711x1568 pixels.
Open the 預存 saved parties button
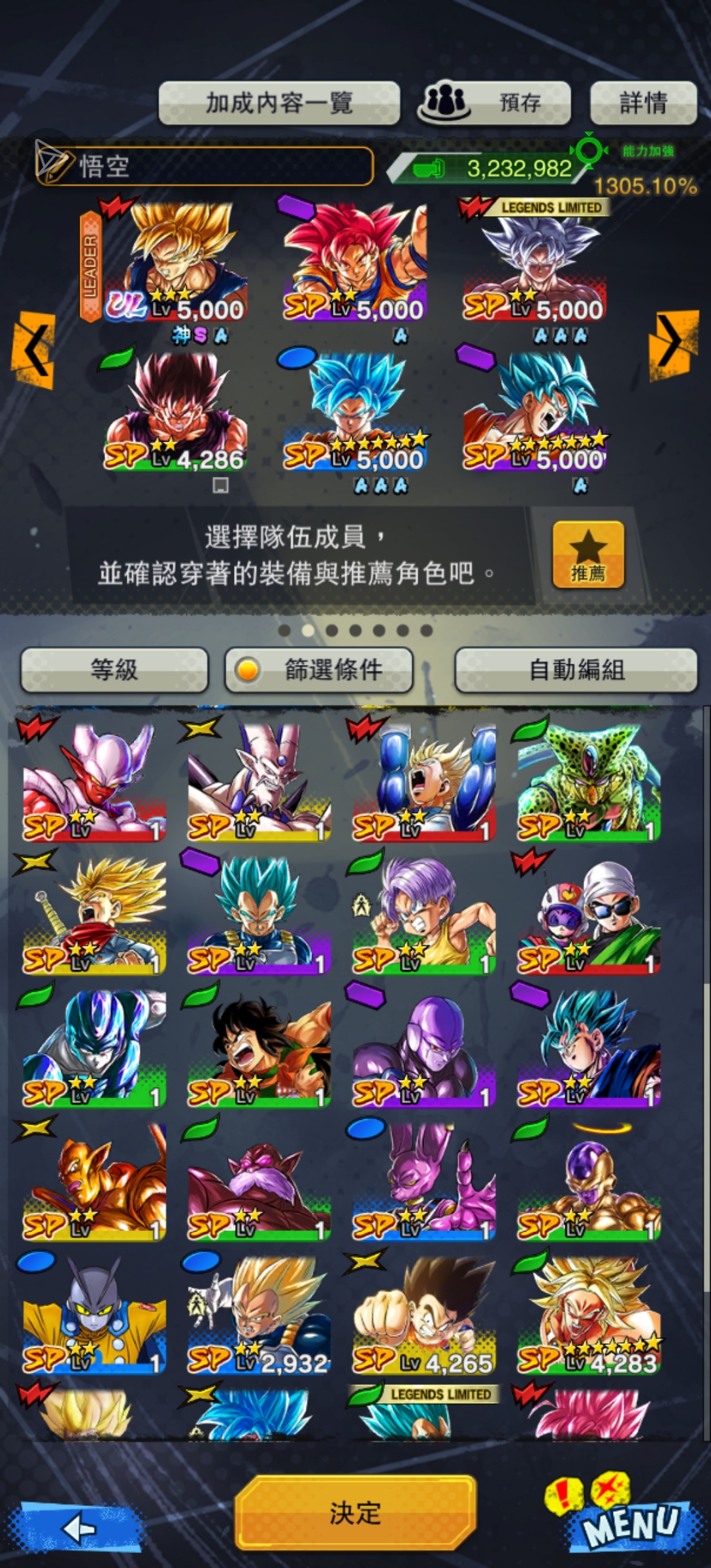pyautogui.click(x=493, y=103)
